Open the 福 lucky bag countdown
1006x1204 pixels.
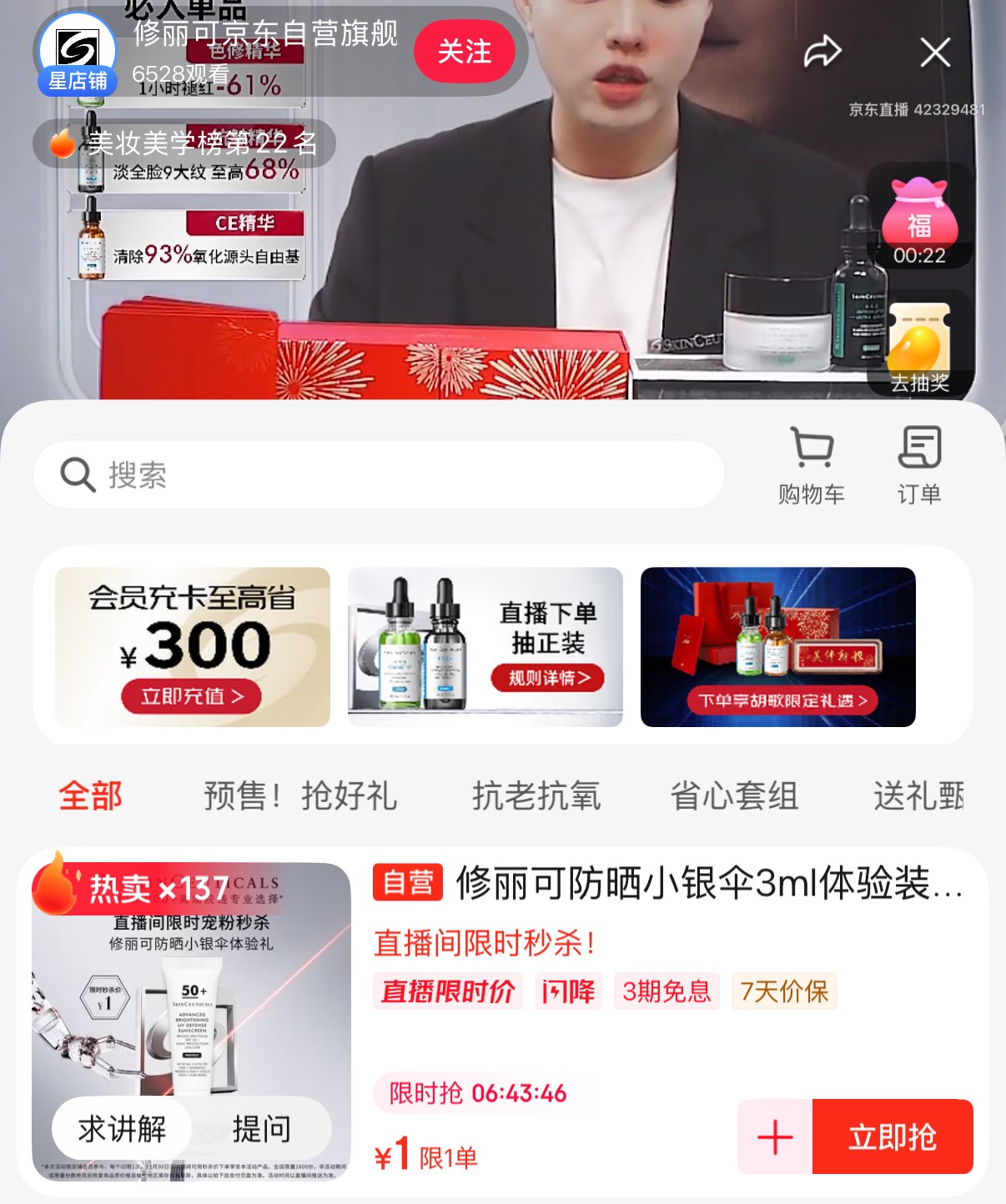pyautogui.click(x=919, y=218)
